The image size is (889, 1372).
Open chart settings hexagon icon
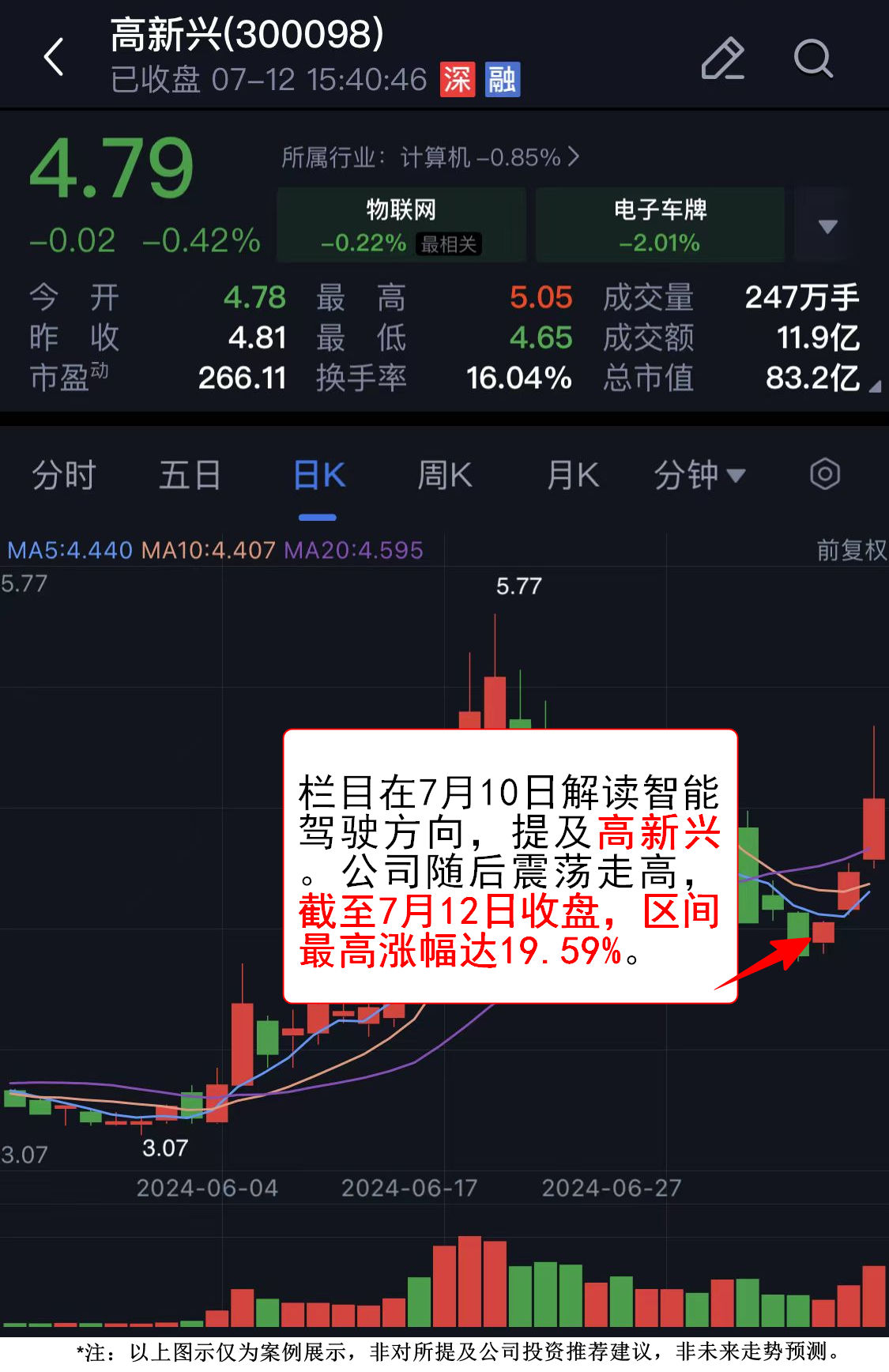pyautogui.click(x=824, y=474)
